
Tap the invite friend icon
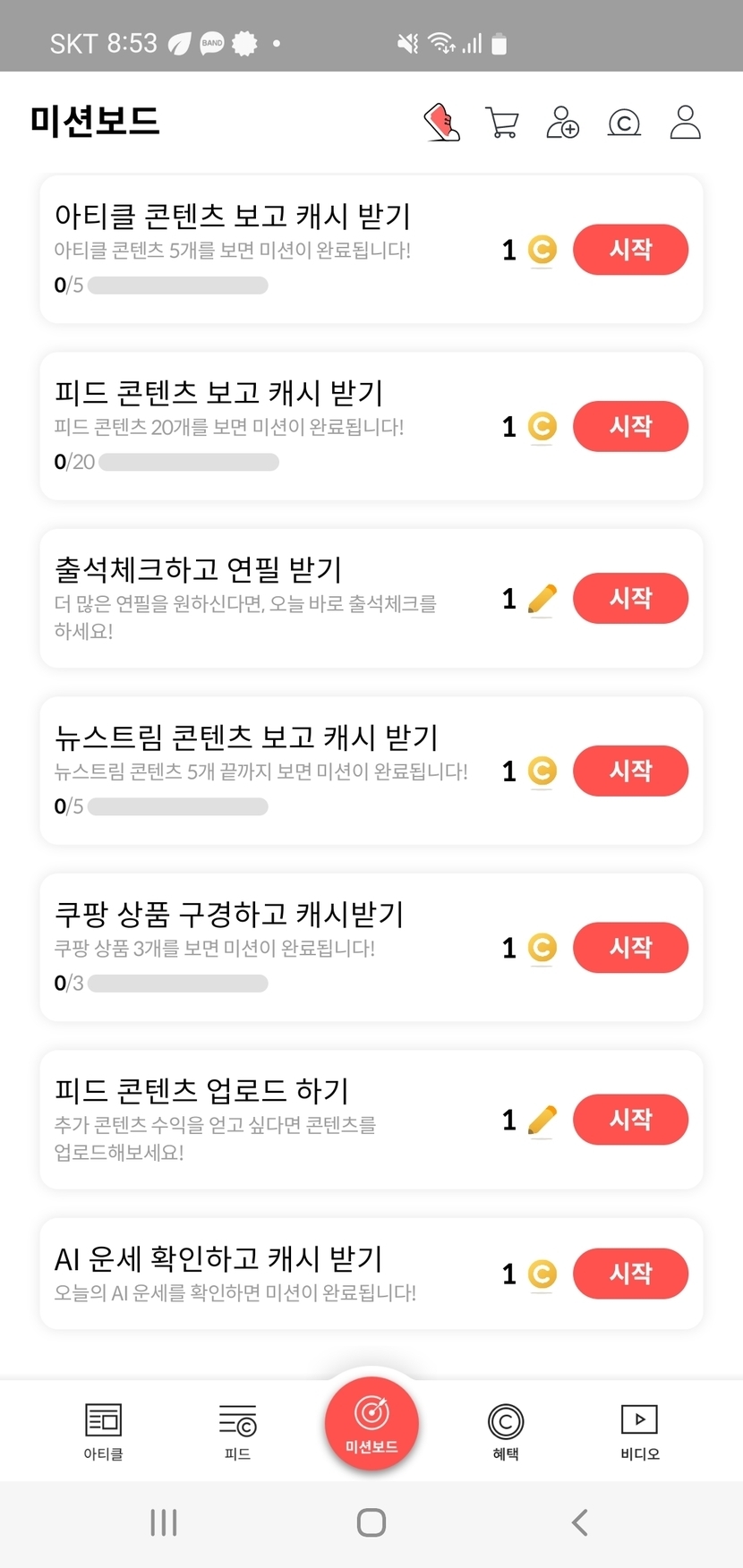pyautogui.click(x=563, y=123)
